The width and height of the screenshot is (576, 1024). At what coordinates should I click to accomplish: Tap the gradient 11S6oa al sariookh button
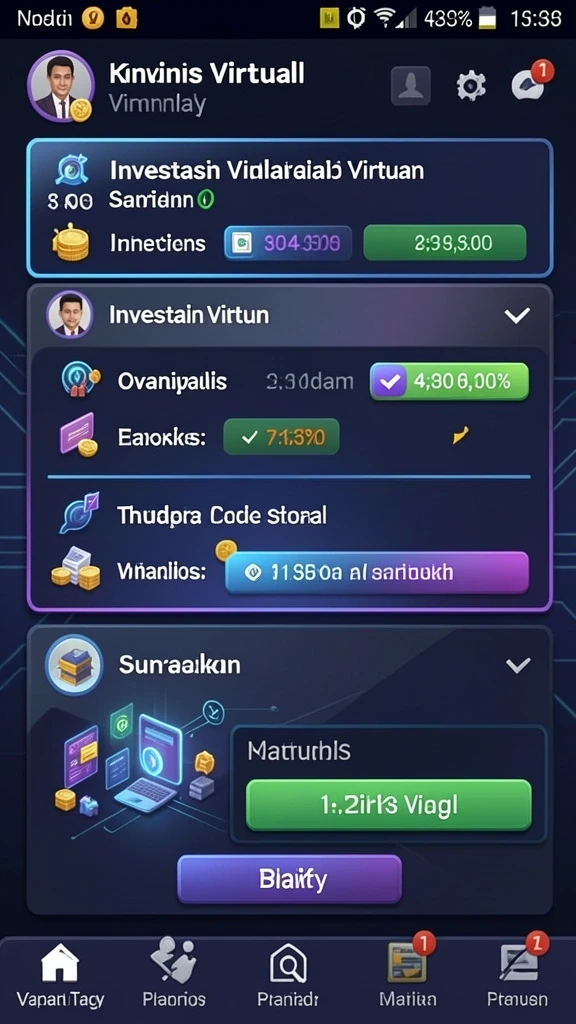click(x=377, y=573)
